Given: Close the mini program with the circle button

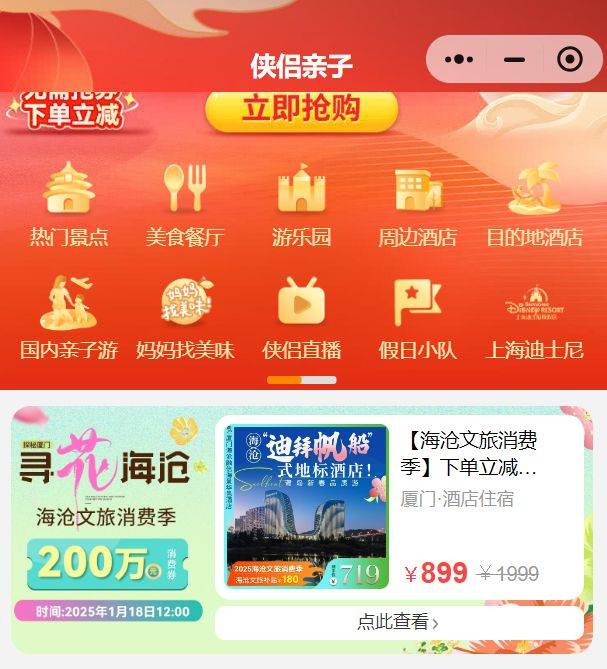Looking at the screenshot, I should click(570, 60).
